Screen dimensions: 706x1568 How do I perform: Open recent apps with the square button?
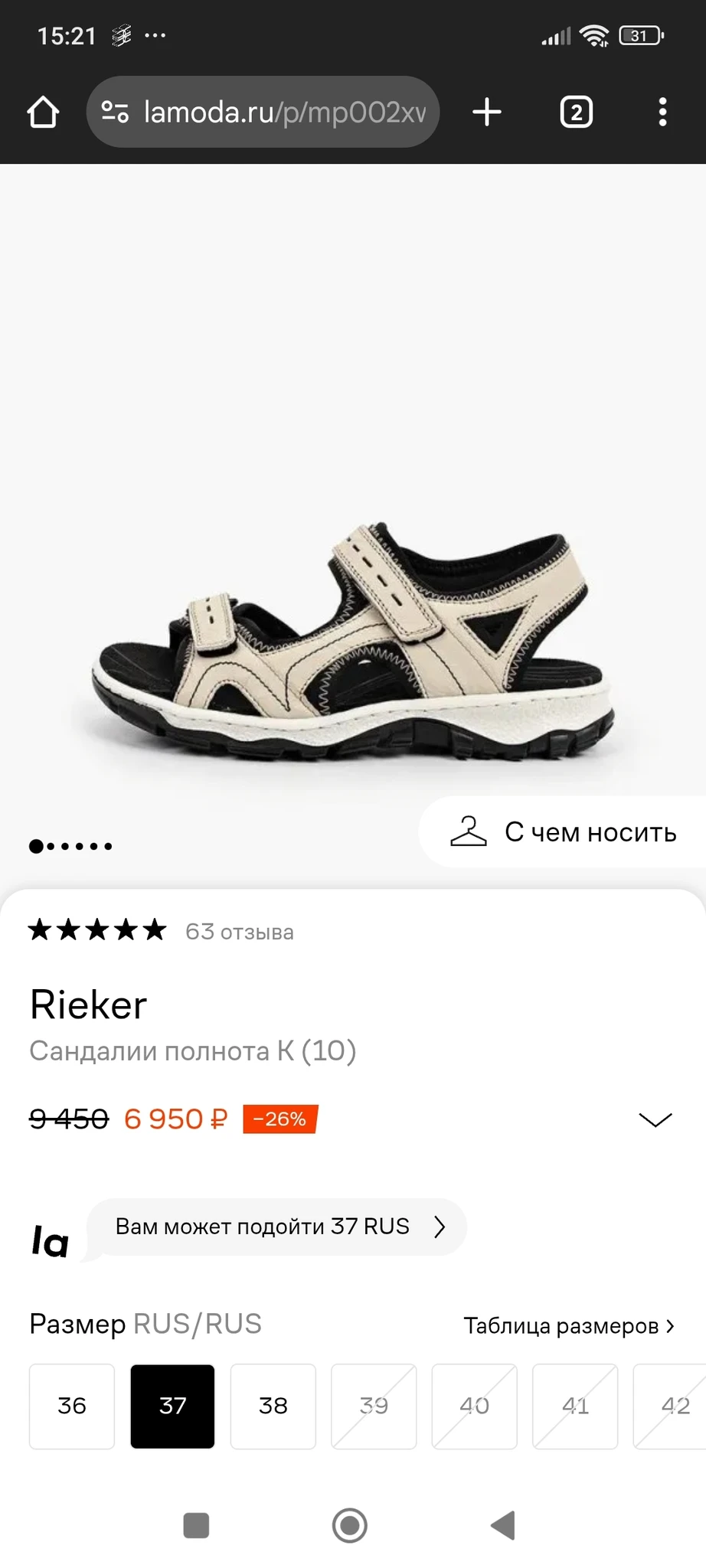[197, 1525]
